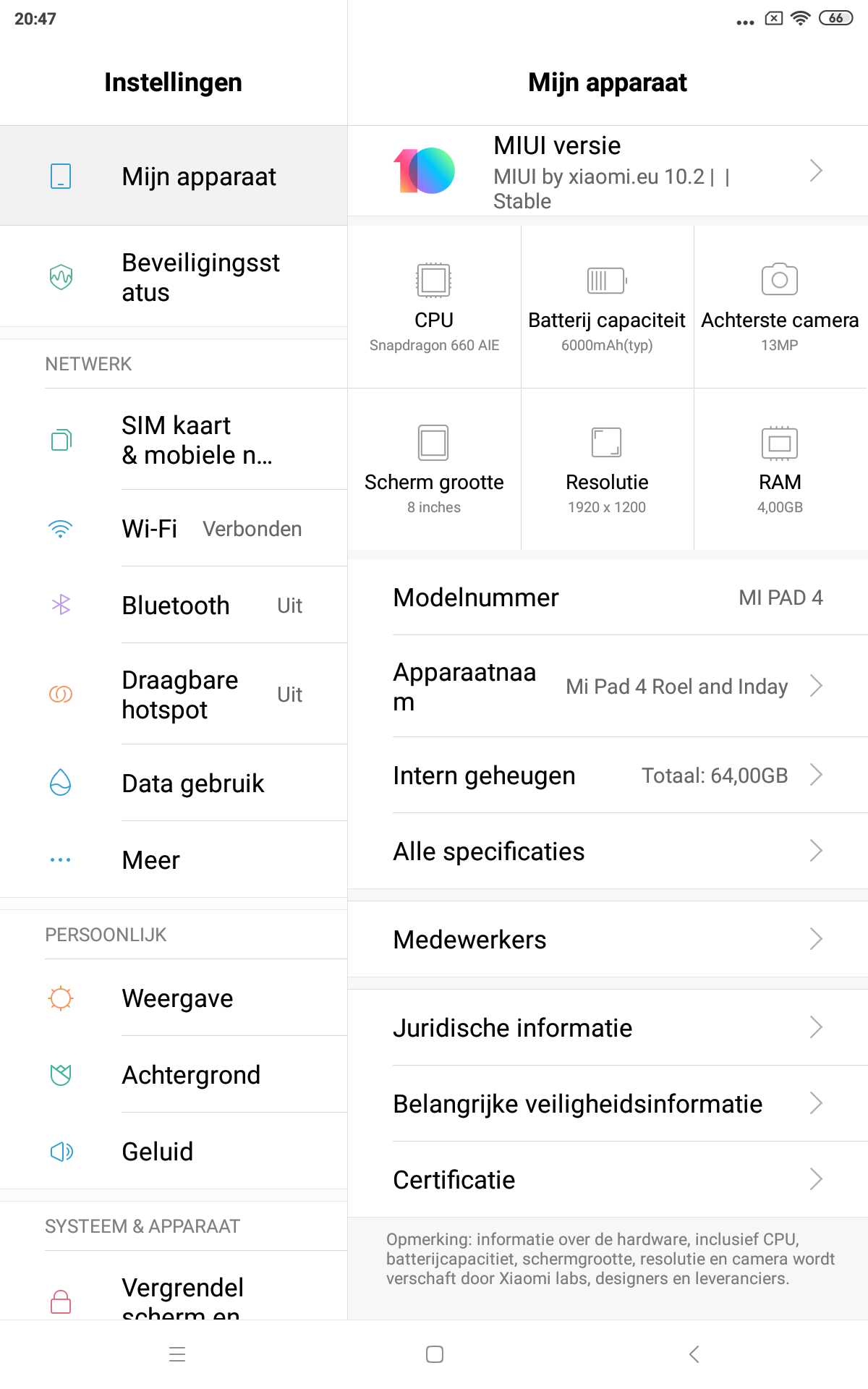Screen dimensions: 868x1389
Task: Open SIM kaart & mobiele netwerken
Action: coord(174,440)
